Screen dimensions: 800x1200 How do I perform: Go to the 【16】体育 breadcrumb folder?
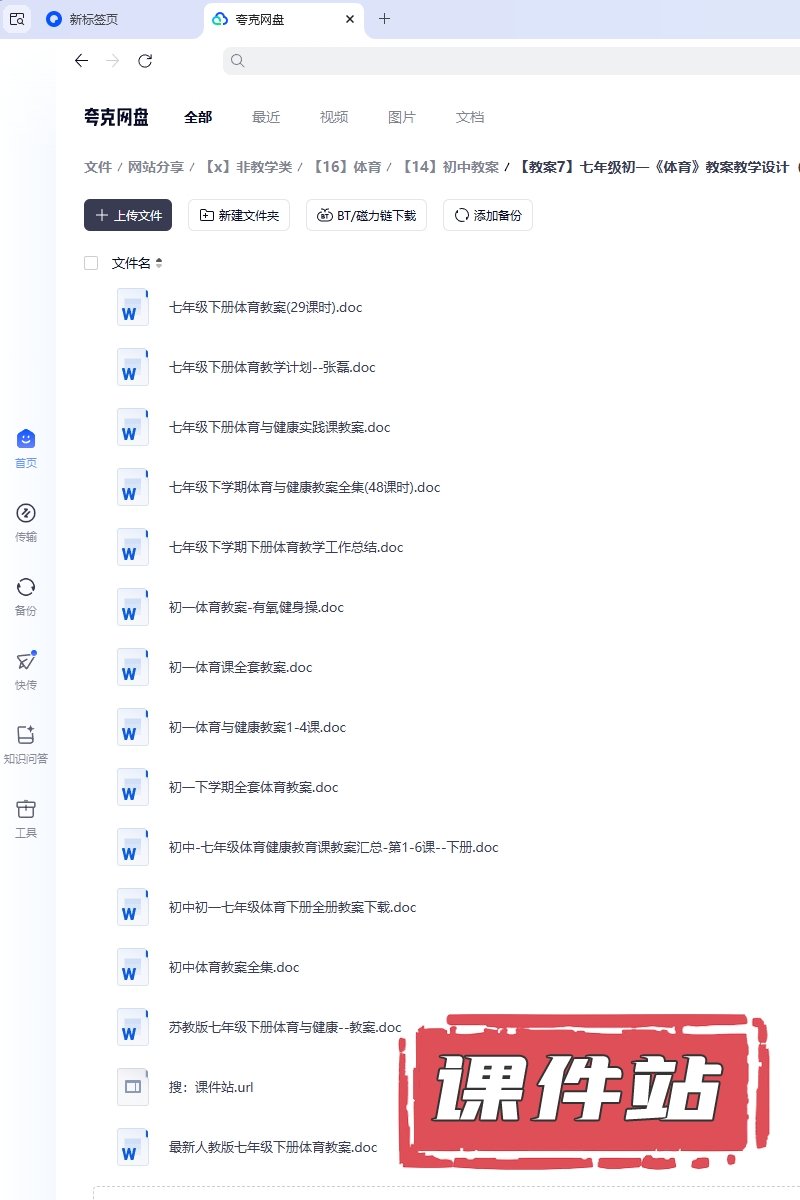(347, 167)
